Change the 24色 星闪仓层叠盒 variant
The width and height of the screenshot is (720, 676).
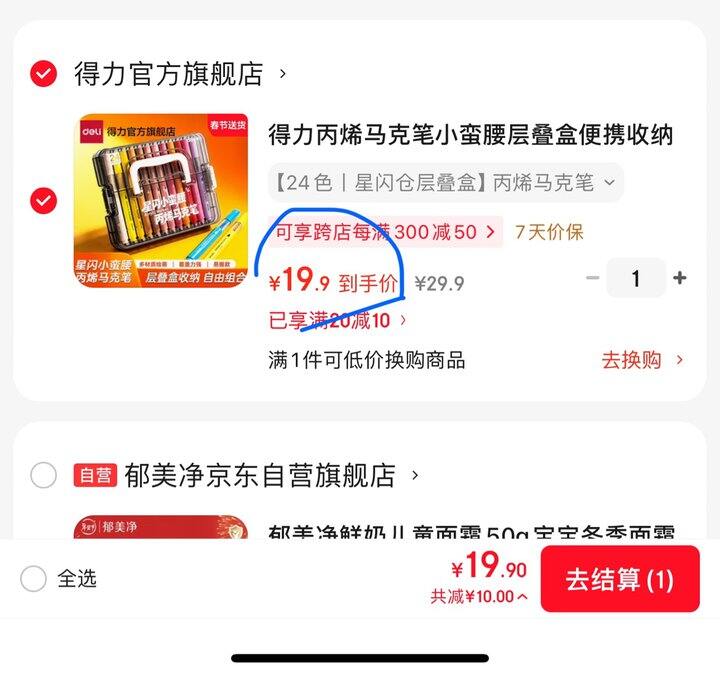point(445,183)
